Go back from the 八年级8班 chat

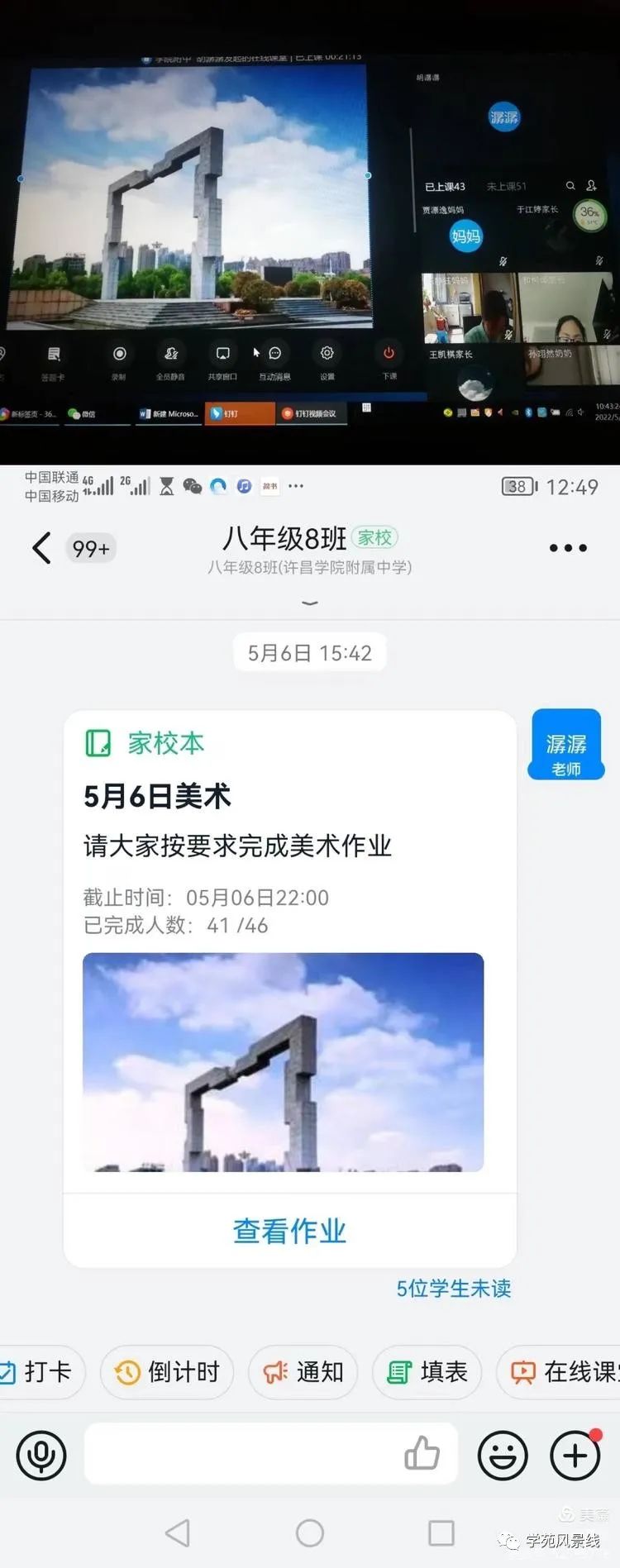(x=41, y=548)
